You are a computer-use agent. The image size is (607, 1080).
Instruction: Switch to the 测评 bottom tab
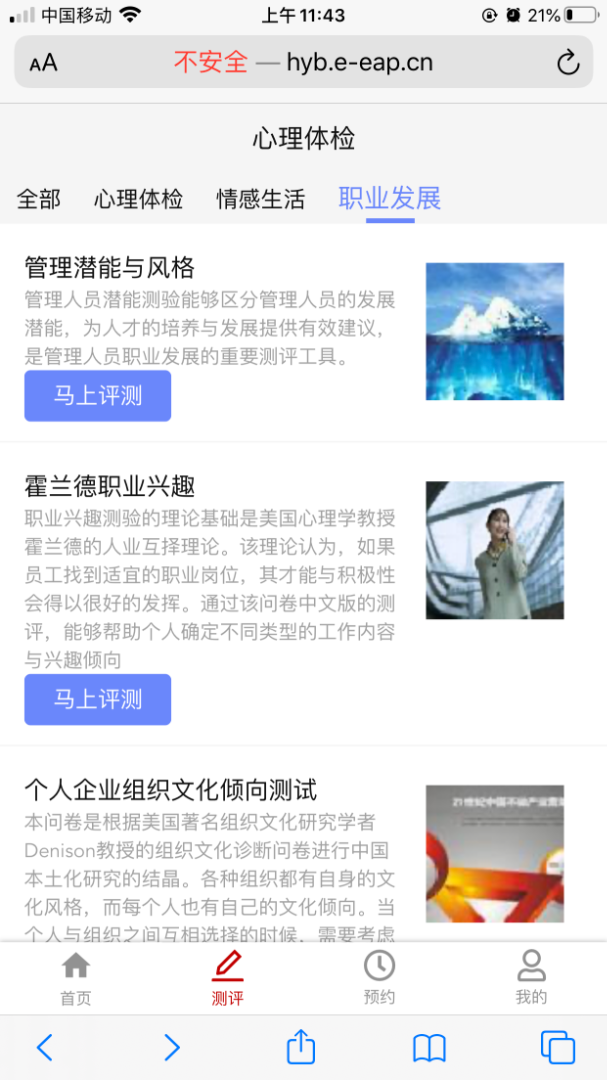click(228, 978)
